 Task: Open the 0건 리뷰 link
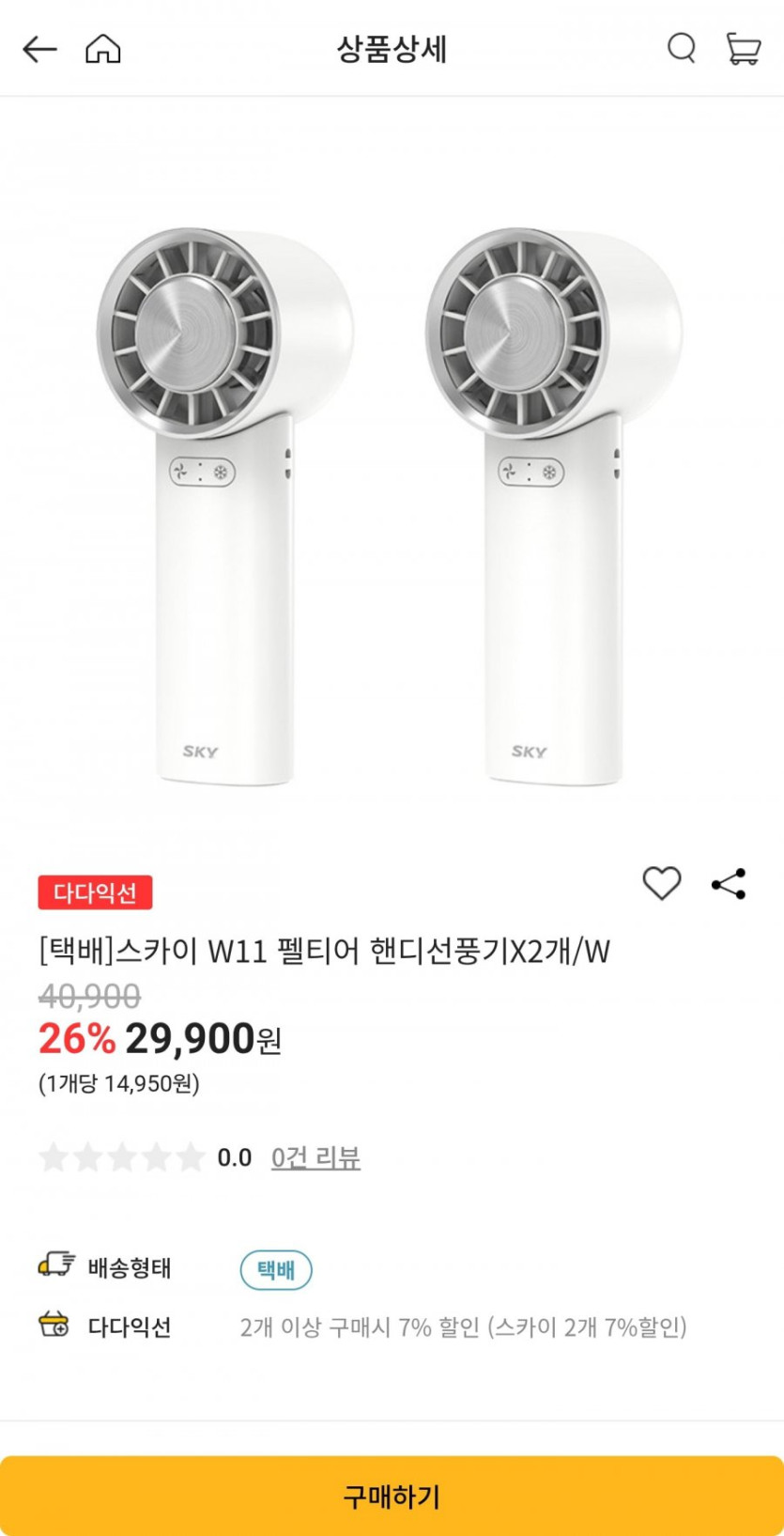(x=315, y=1157)
